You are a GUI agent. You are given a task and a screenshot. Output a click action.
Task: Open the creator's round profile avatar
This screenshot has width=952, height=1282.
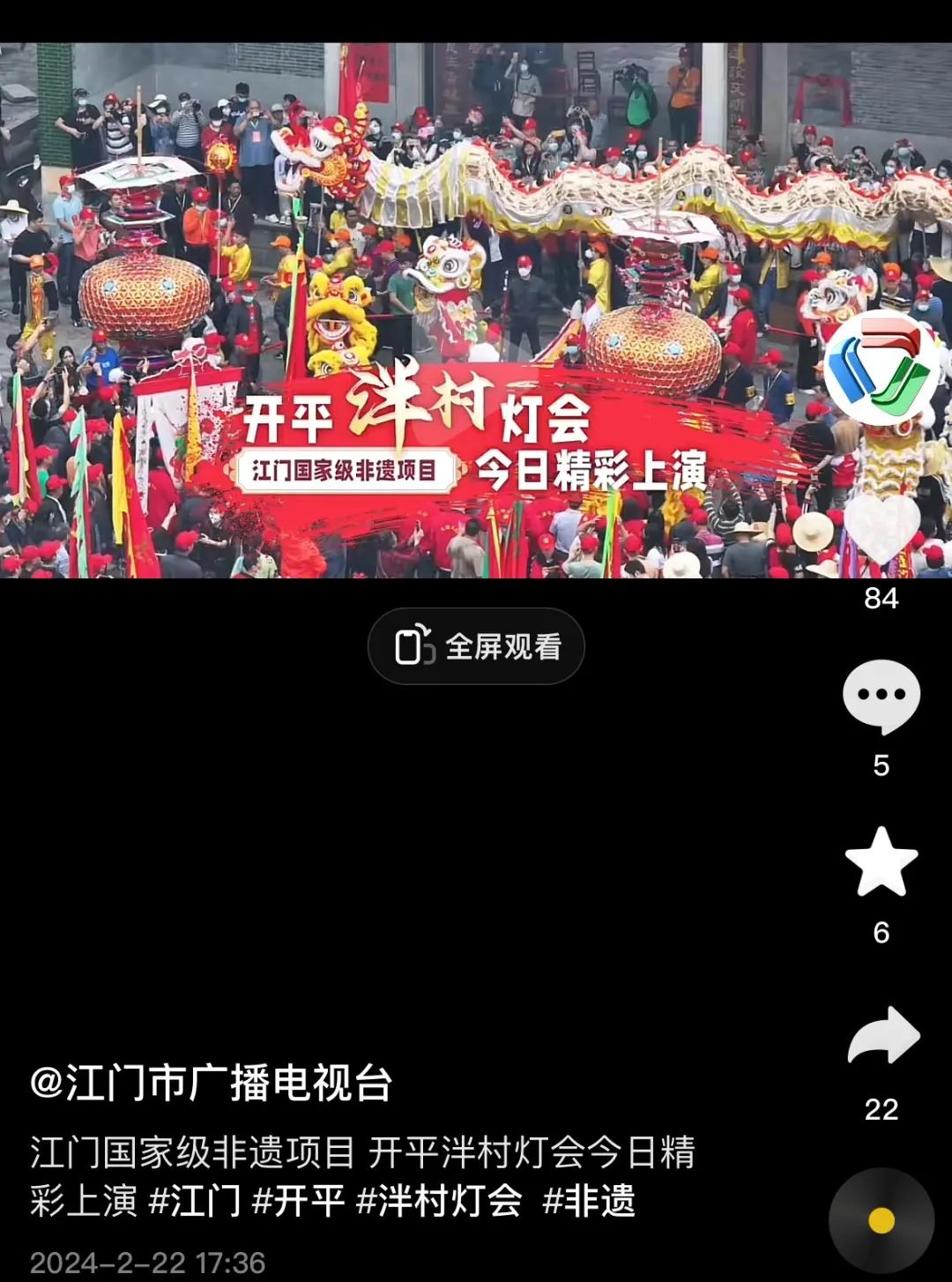tap(881, 368)
